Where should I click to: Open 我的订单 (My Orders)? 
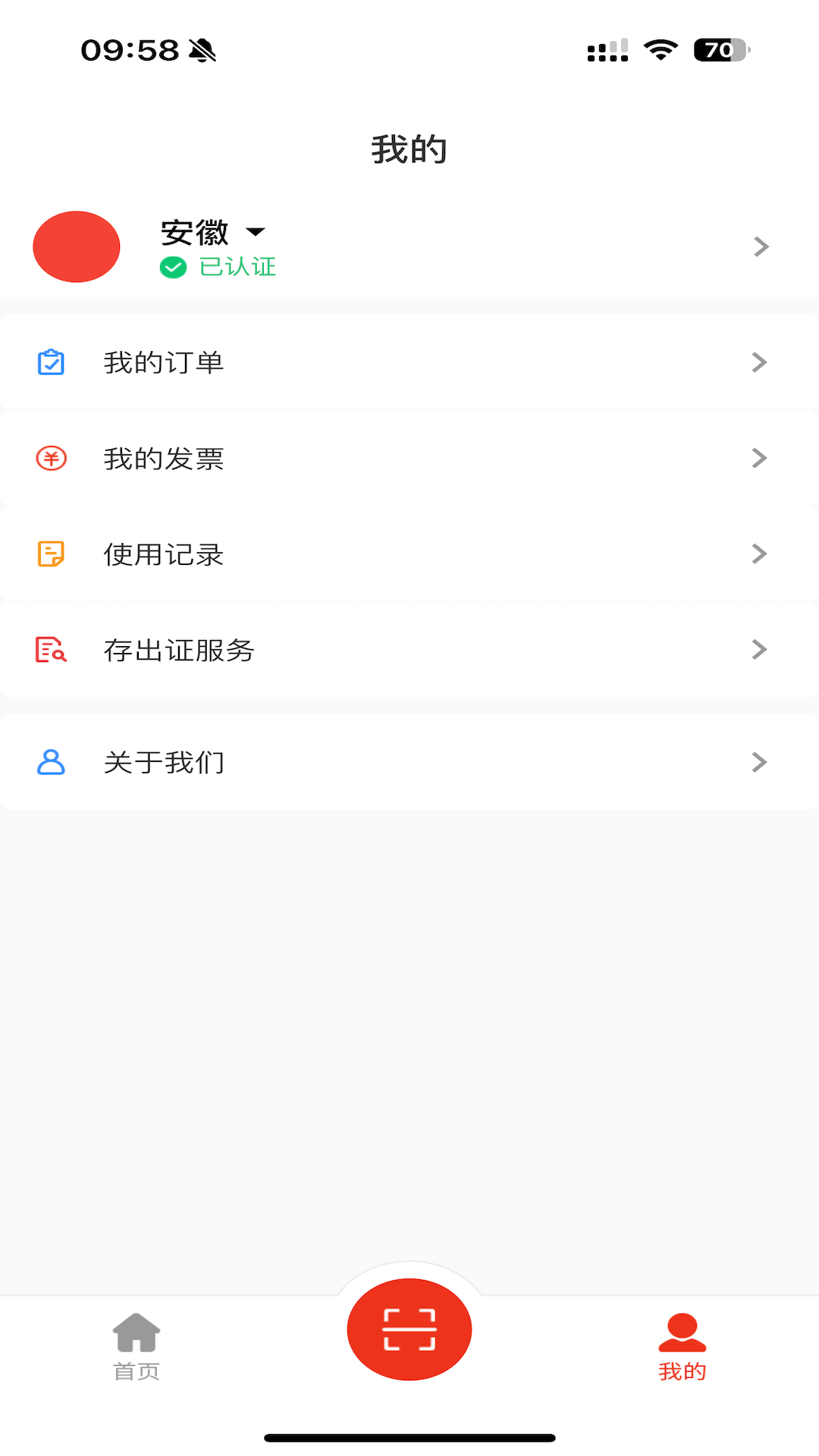(409, 362)
